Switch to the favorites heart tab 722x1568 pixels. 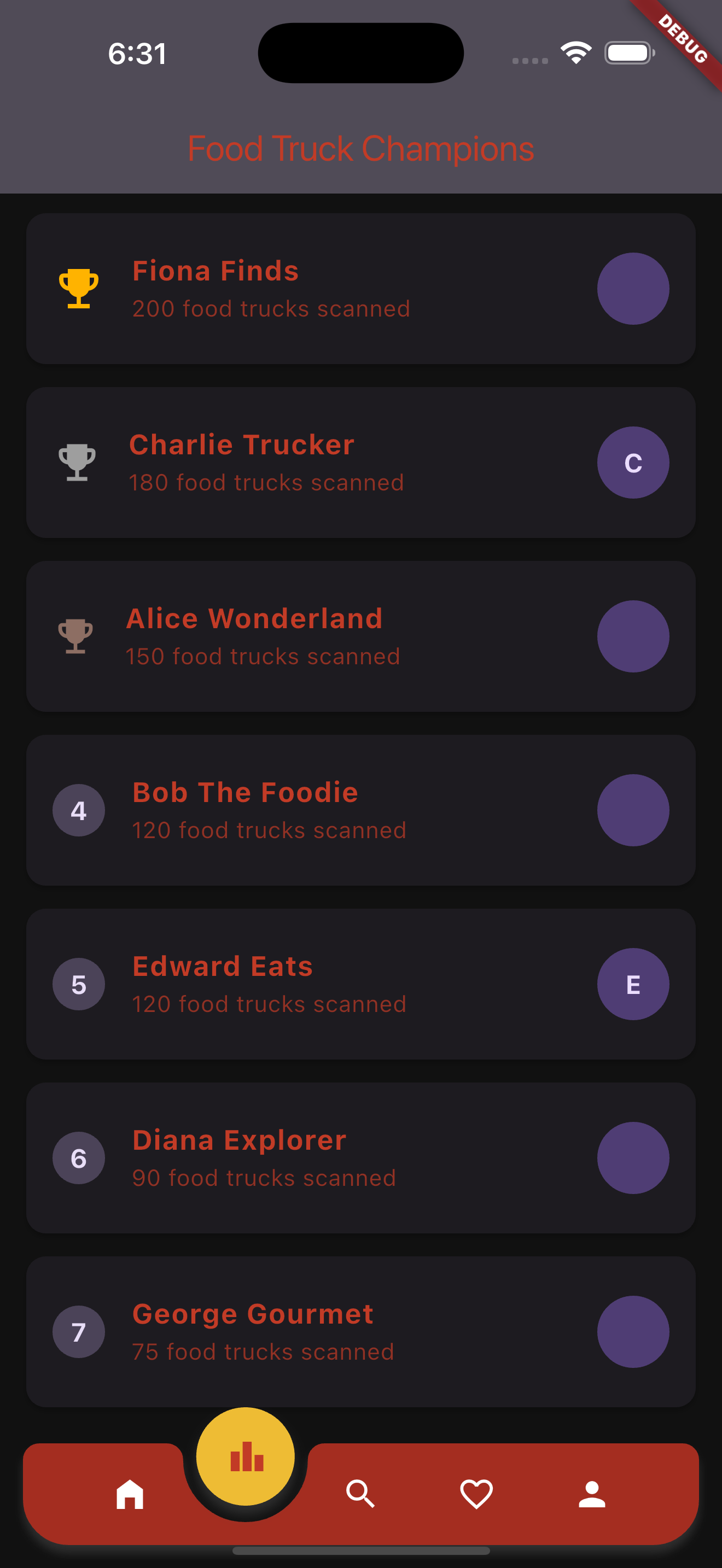tap(476, 1494)
